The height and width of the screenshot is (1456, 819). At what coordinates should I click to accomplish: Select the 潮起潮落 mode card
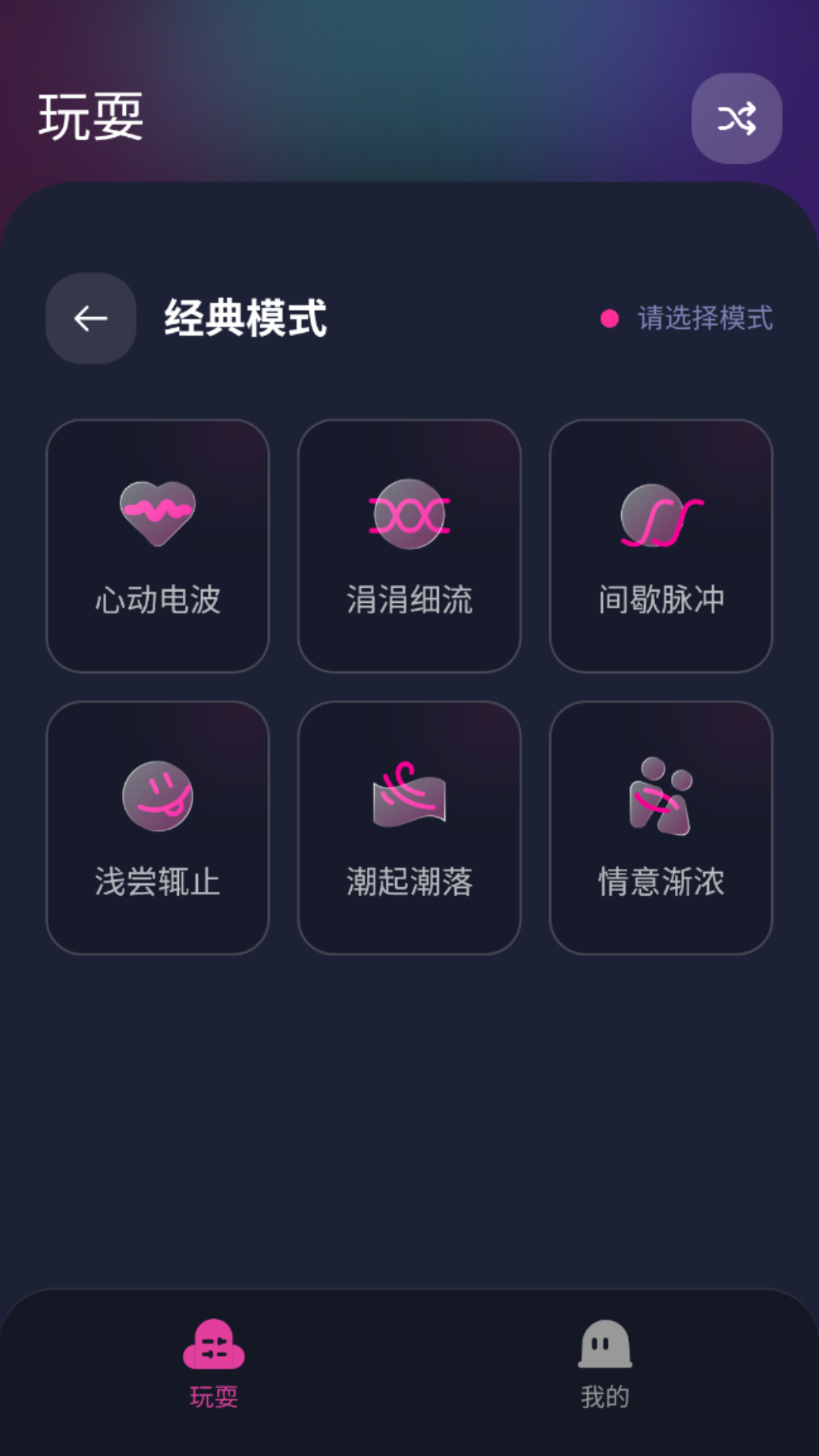pos(409,827)
